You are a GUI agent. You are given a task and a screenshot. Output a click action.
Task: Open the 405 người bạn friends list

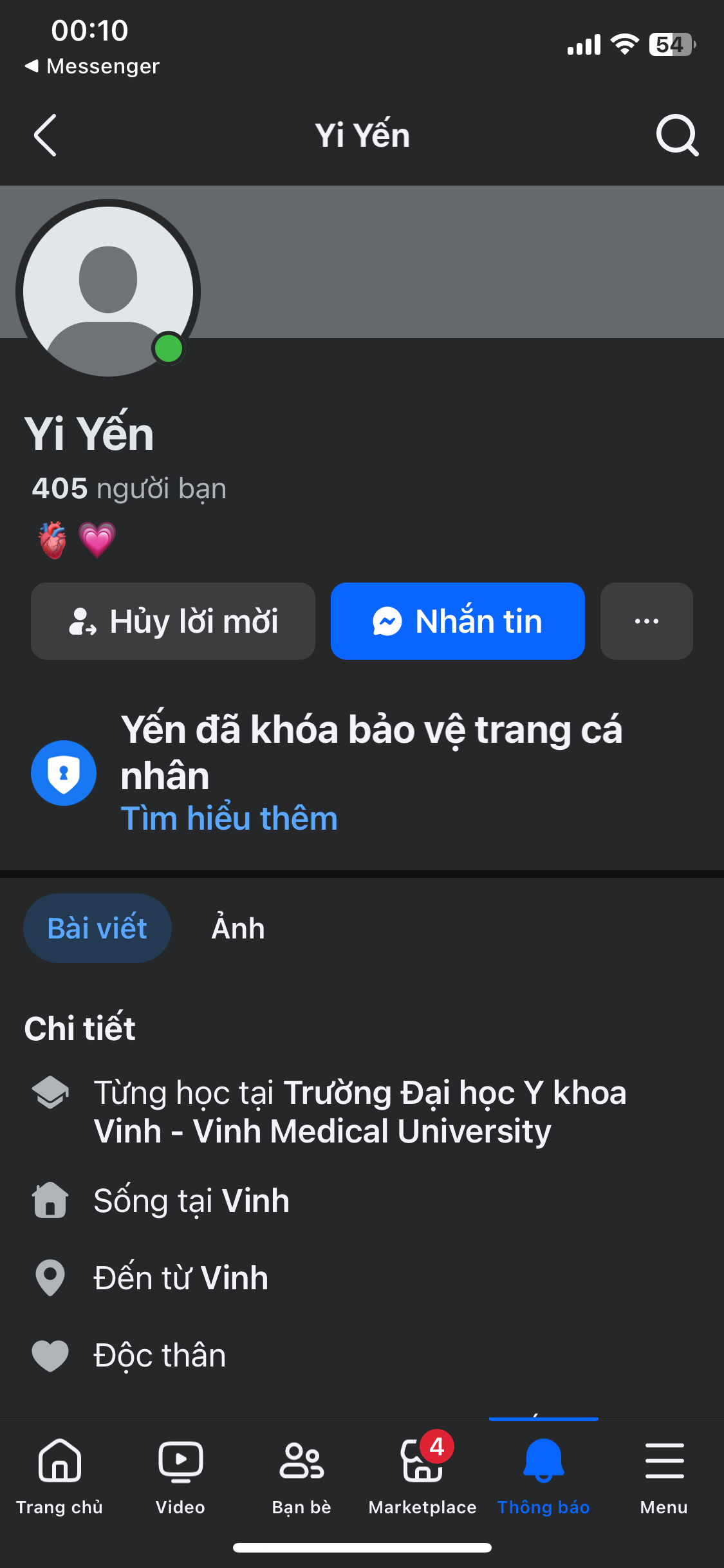pyautogui.click(x=129, y=489)
